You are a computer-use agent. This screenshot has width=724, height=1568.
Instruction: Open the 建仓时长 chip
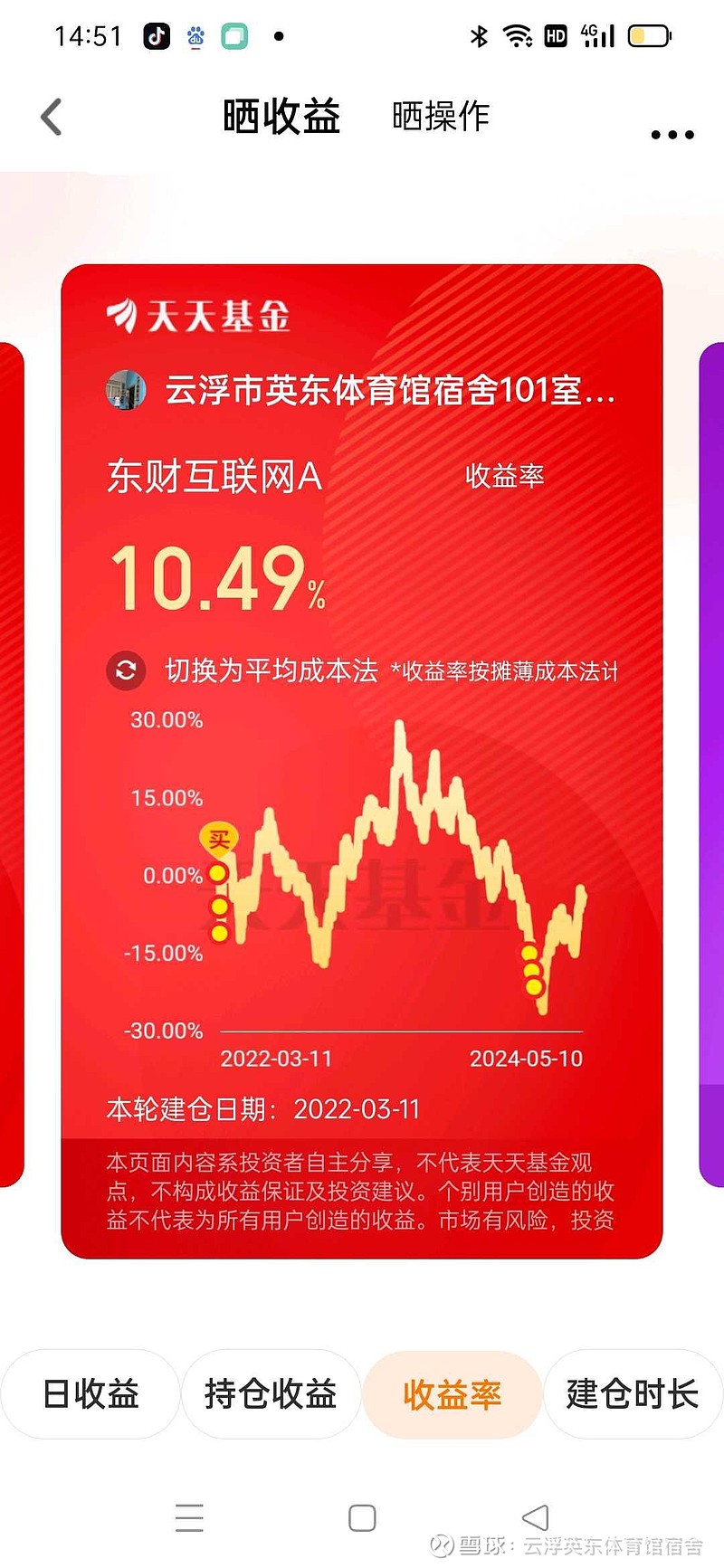[632, 1394]
